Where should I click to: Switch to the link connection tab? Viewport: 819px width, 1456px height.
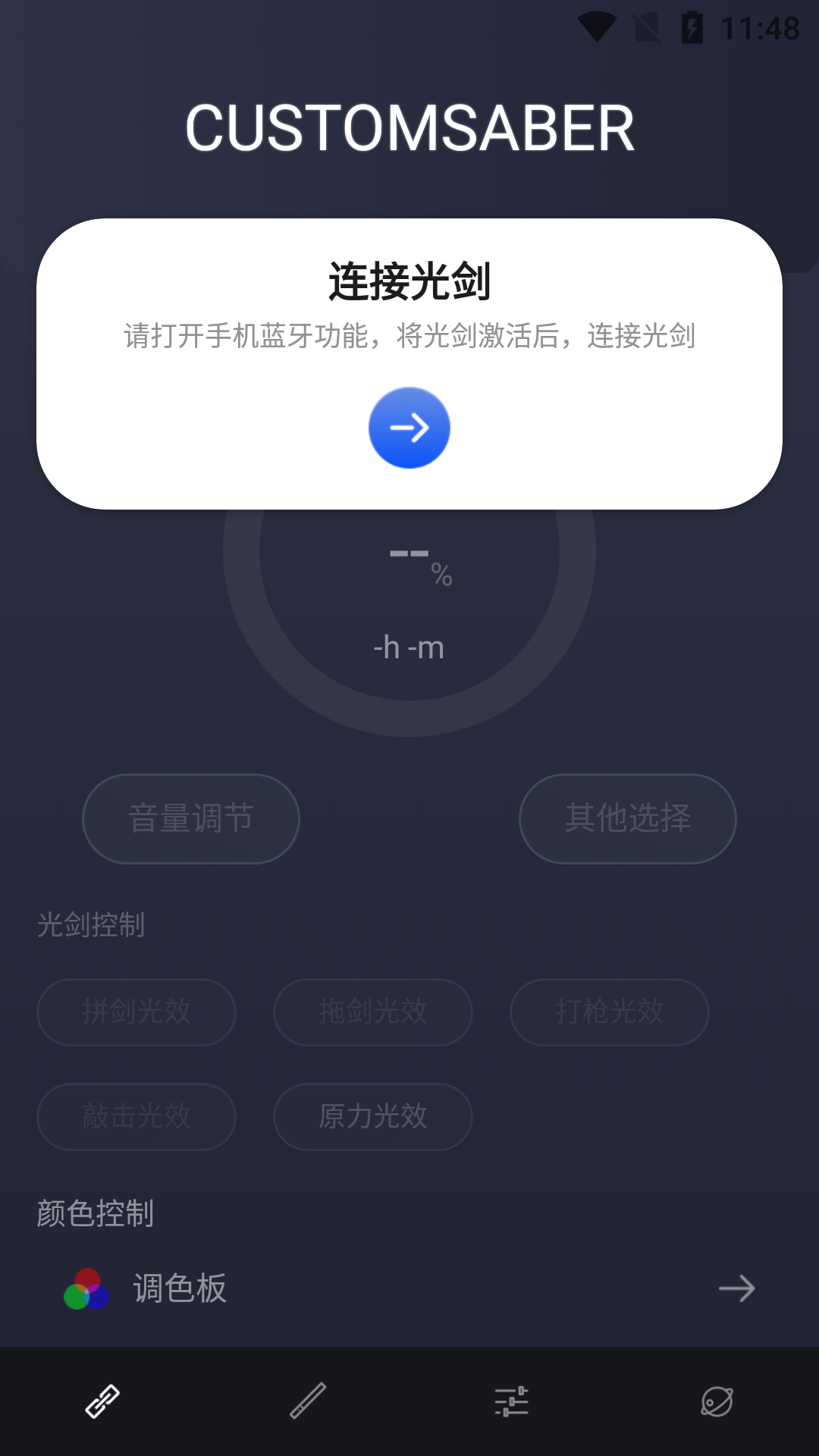point(102,1401)
